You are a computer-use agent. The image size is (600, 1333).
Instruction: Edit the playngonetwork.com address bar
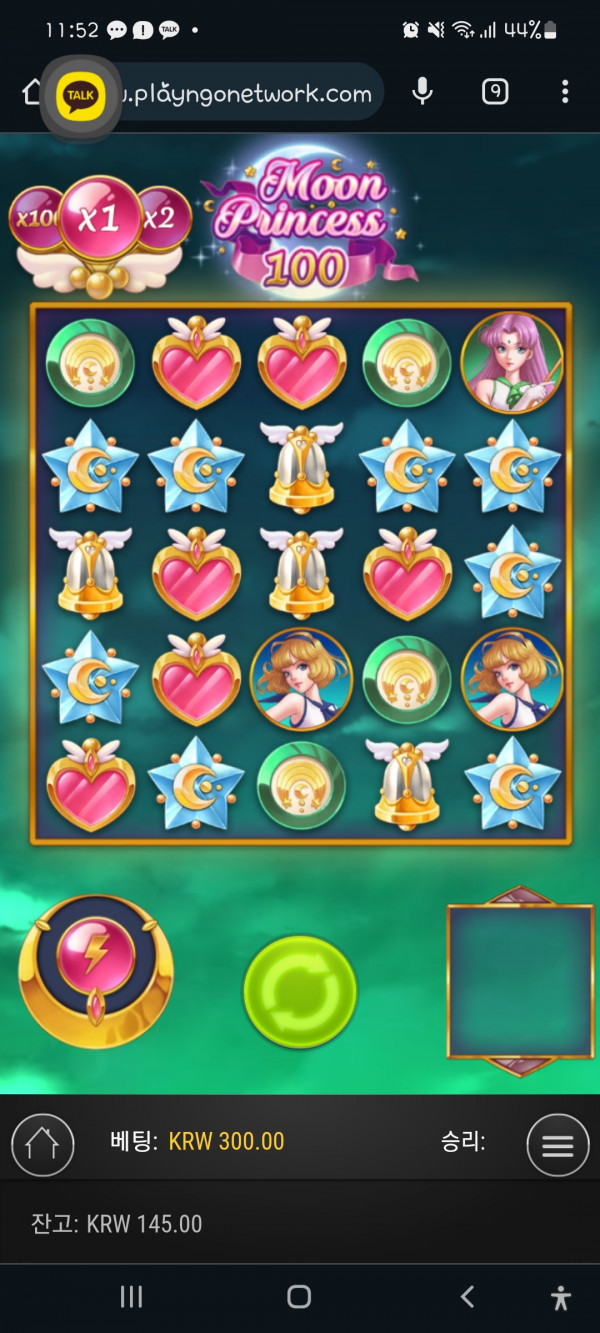(250, 94)
